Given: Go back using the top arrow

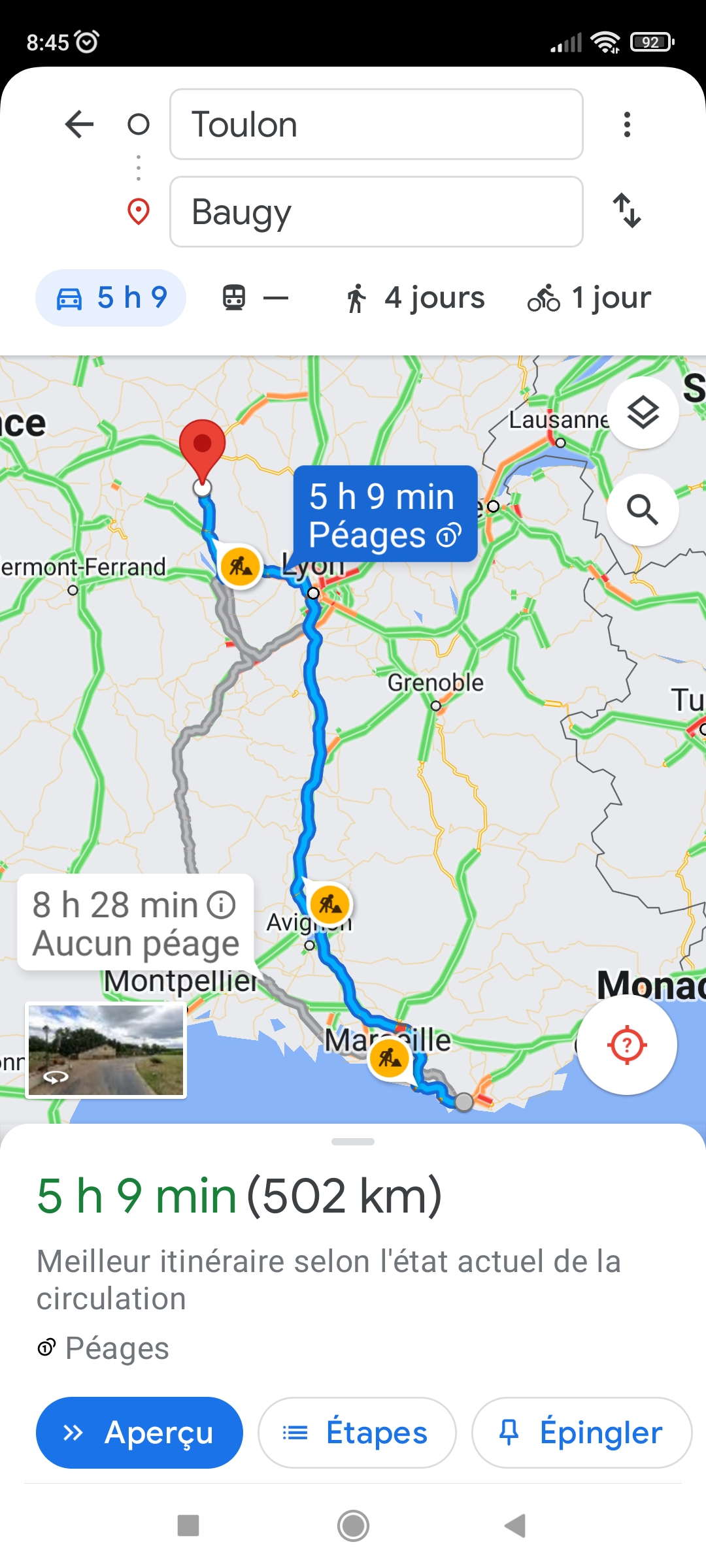Looking at the screenshot, I should coord(80,124).
